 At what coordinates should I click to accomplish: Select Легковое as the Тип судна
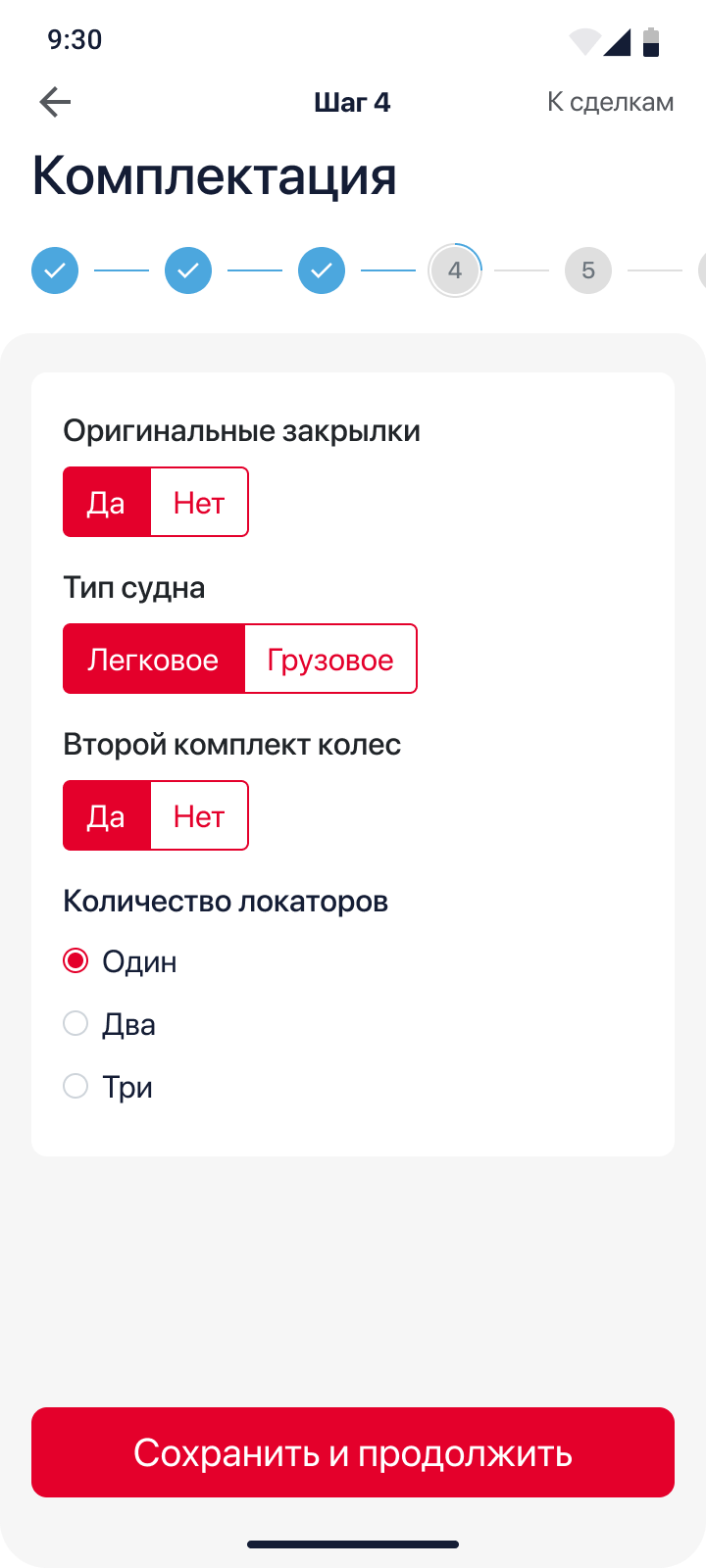pyautogui.click(x=153, y=659)
